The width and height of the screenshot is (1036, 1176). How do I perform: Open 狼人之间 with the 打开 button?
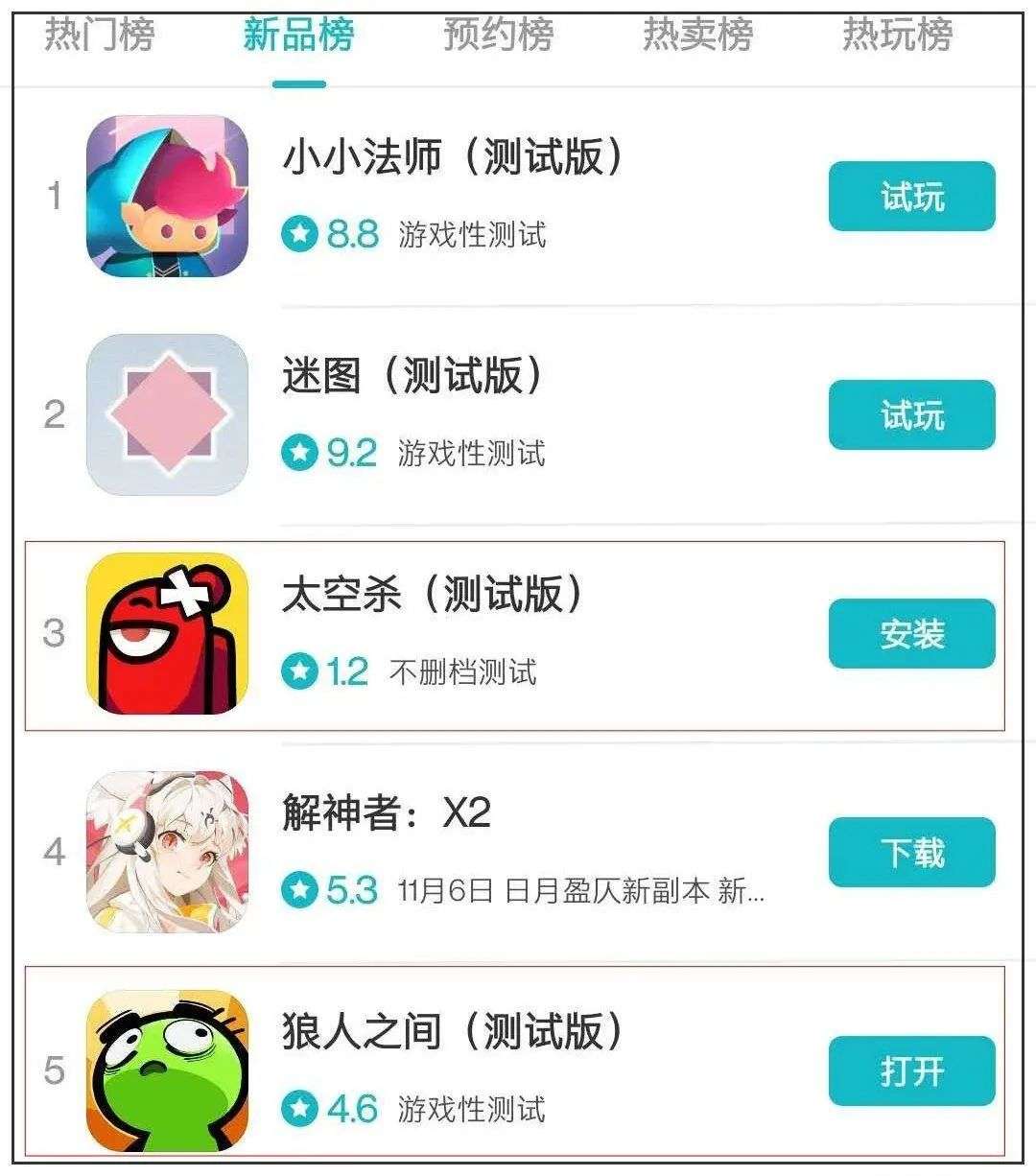pos(911,1070)
